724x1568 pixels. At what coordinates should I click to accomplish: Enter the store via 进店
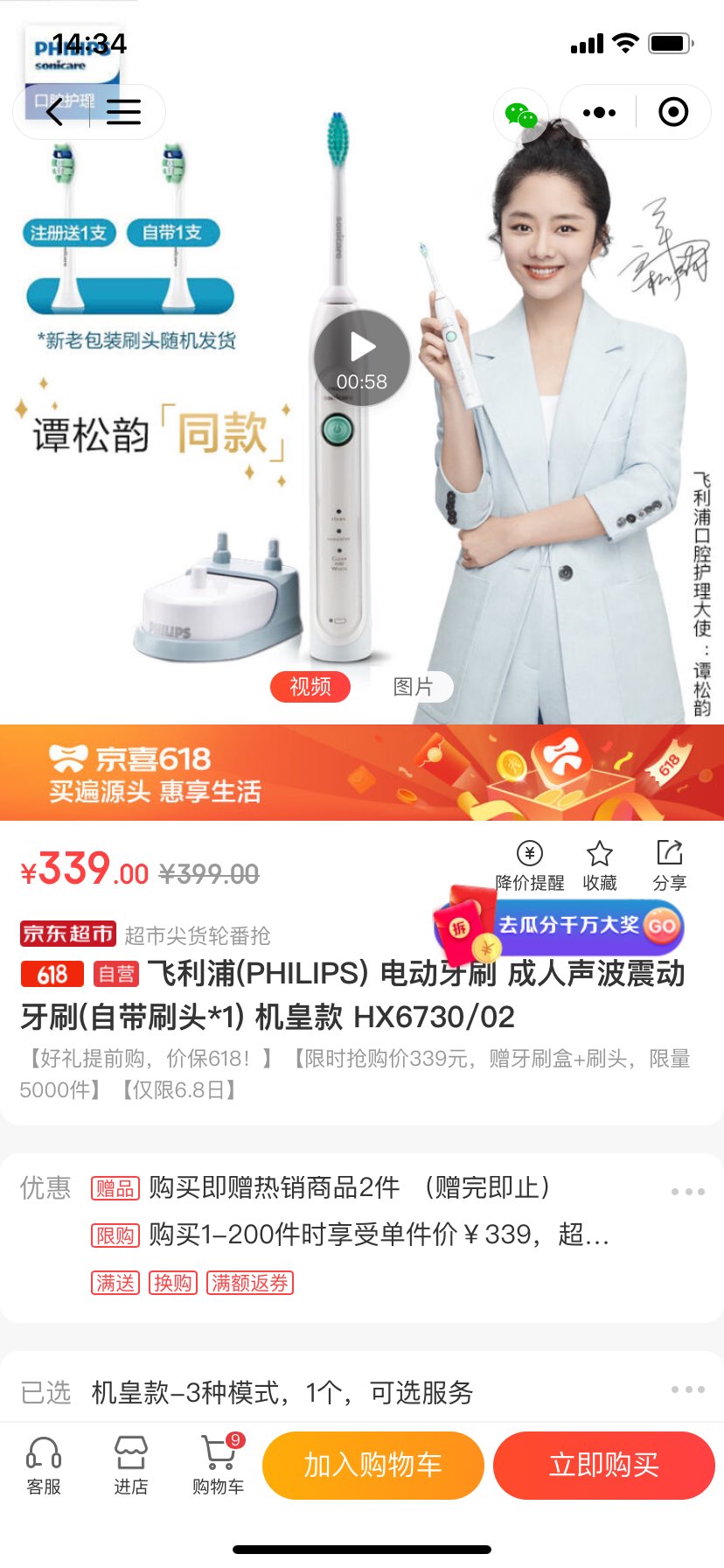pos(131,1466)
